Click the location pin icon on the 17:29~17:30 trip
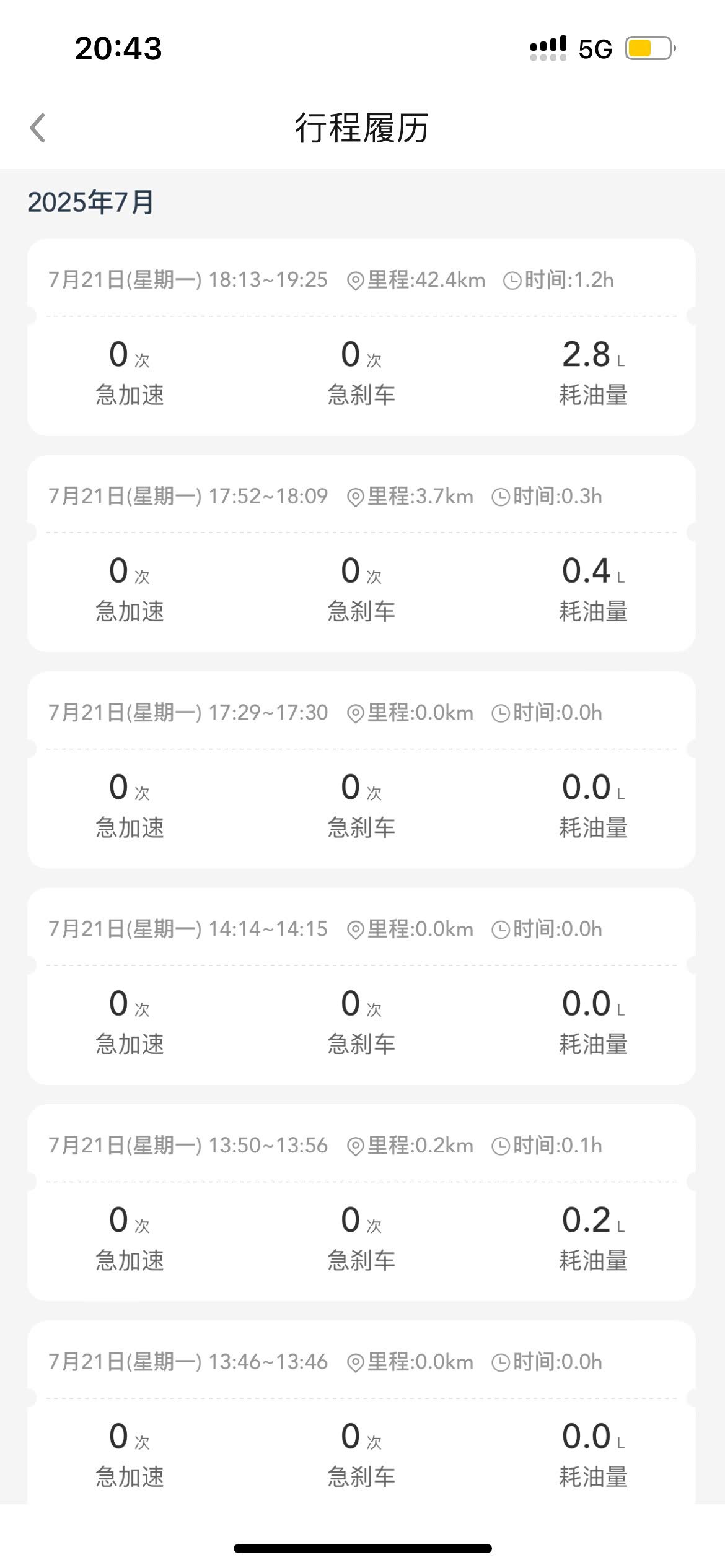The image size is (725, 1568). tap(356, 713)
